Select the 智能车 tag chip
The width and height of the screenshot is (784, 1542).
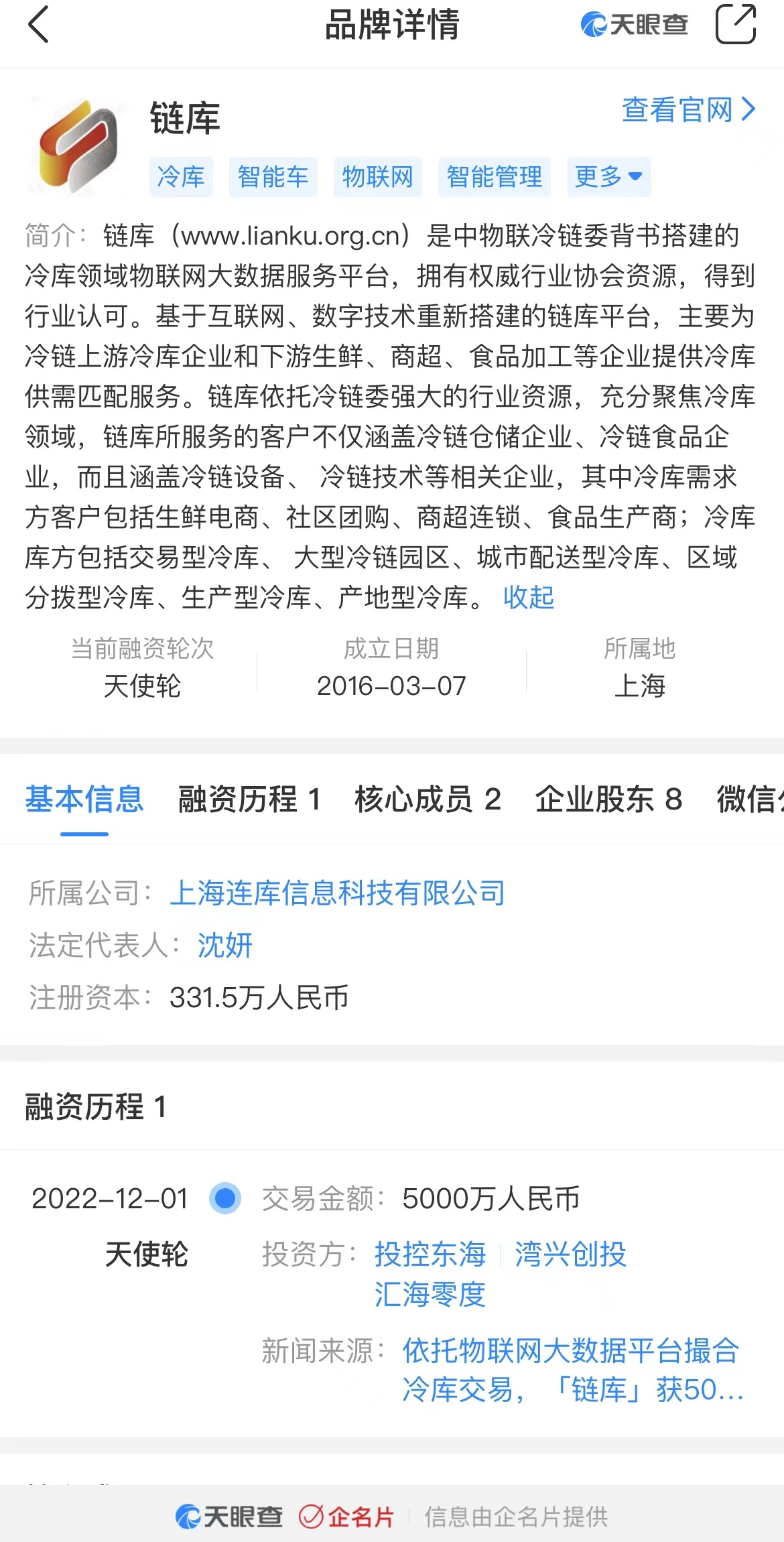[273, 177]
